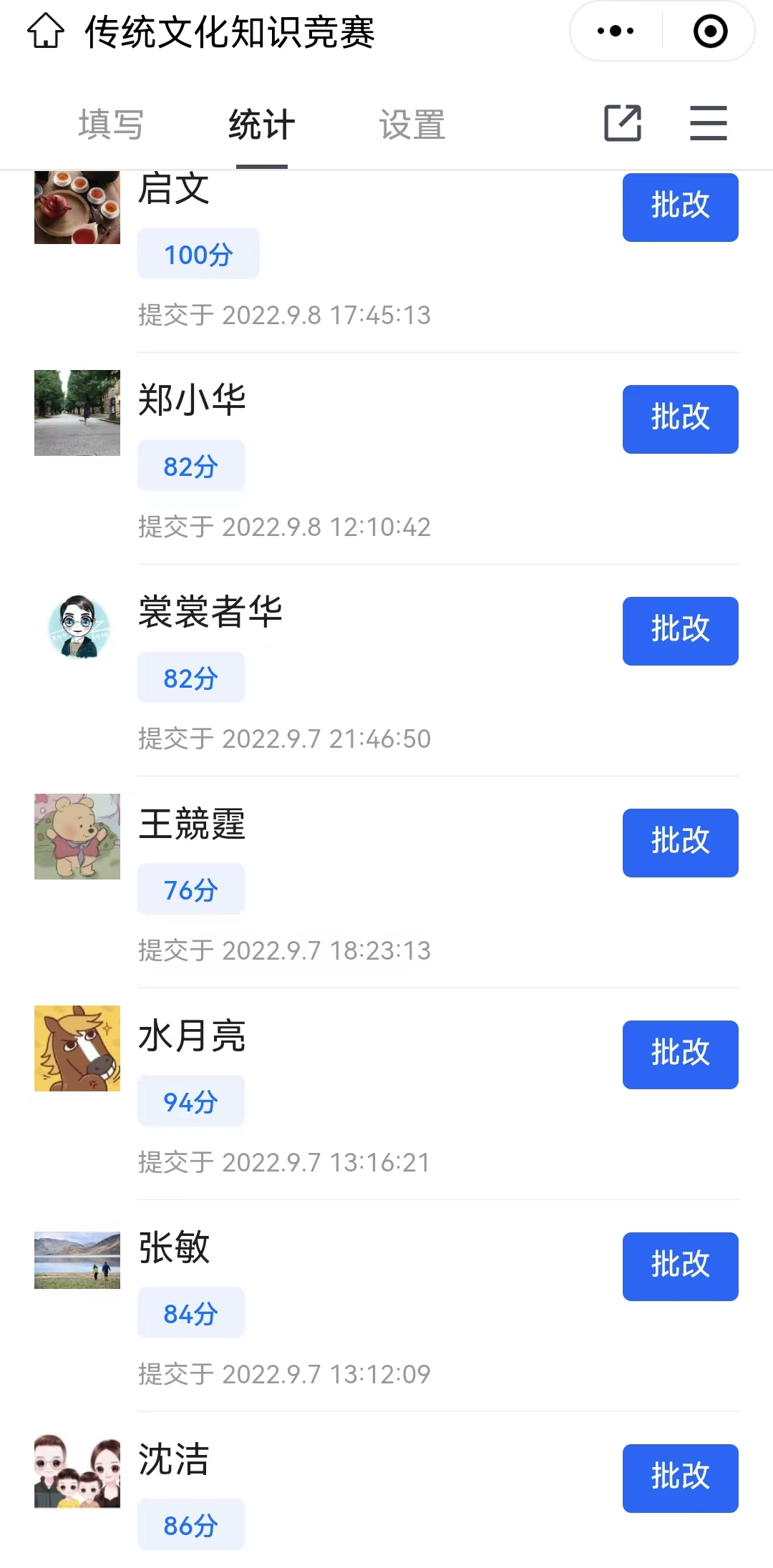The image size is (773, 1568).
Task: Close the mini program via circle icon
Action: tap(710, 31)
